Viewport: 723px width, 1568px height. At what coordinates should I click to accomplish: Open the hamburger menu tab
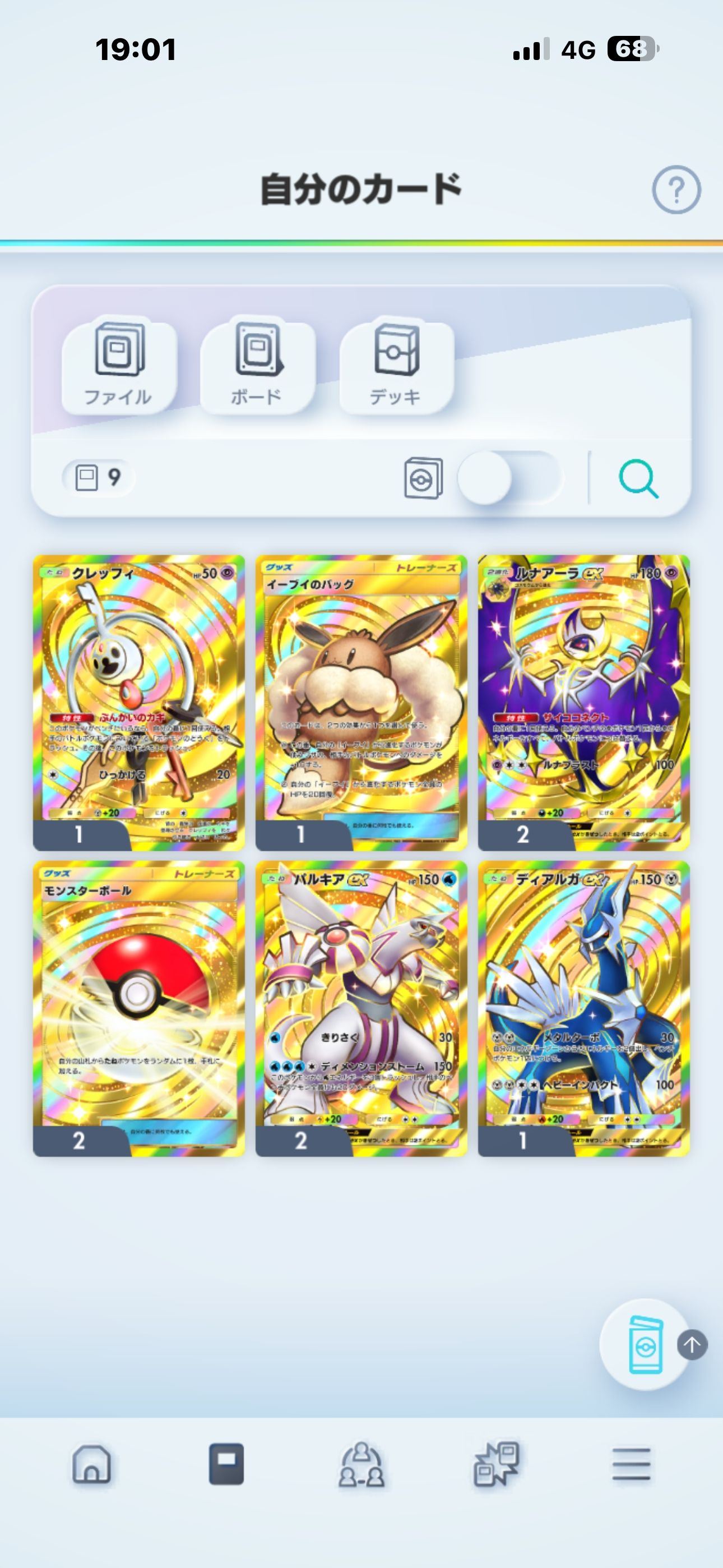point(631,1464)
